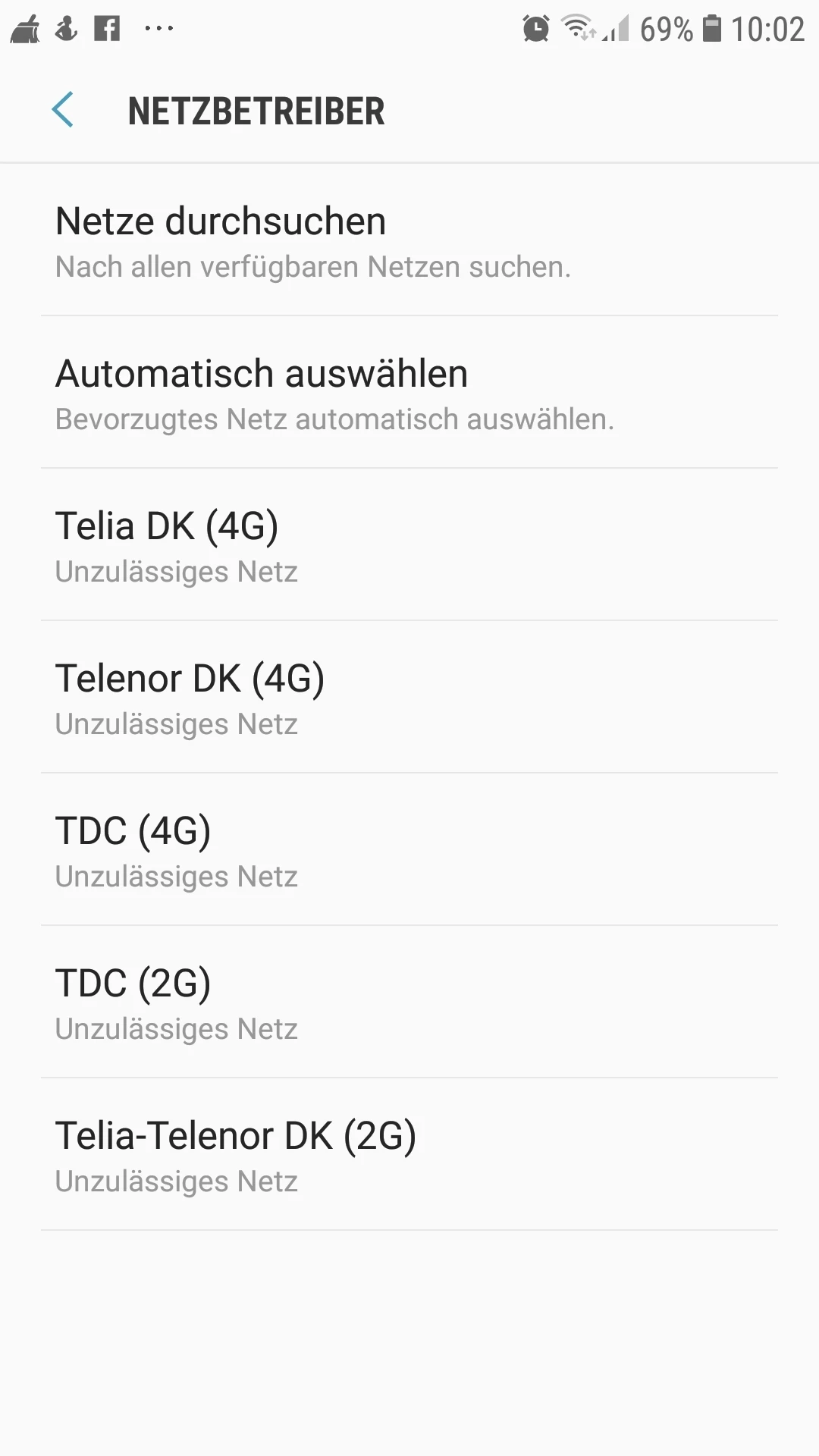This screenshot has height=1456, width=819.
Task: Open Netze durchsuchen to search networks
Action: 409,240
